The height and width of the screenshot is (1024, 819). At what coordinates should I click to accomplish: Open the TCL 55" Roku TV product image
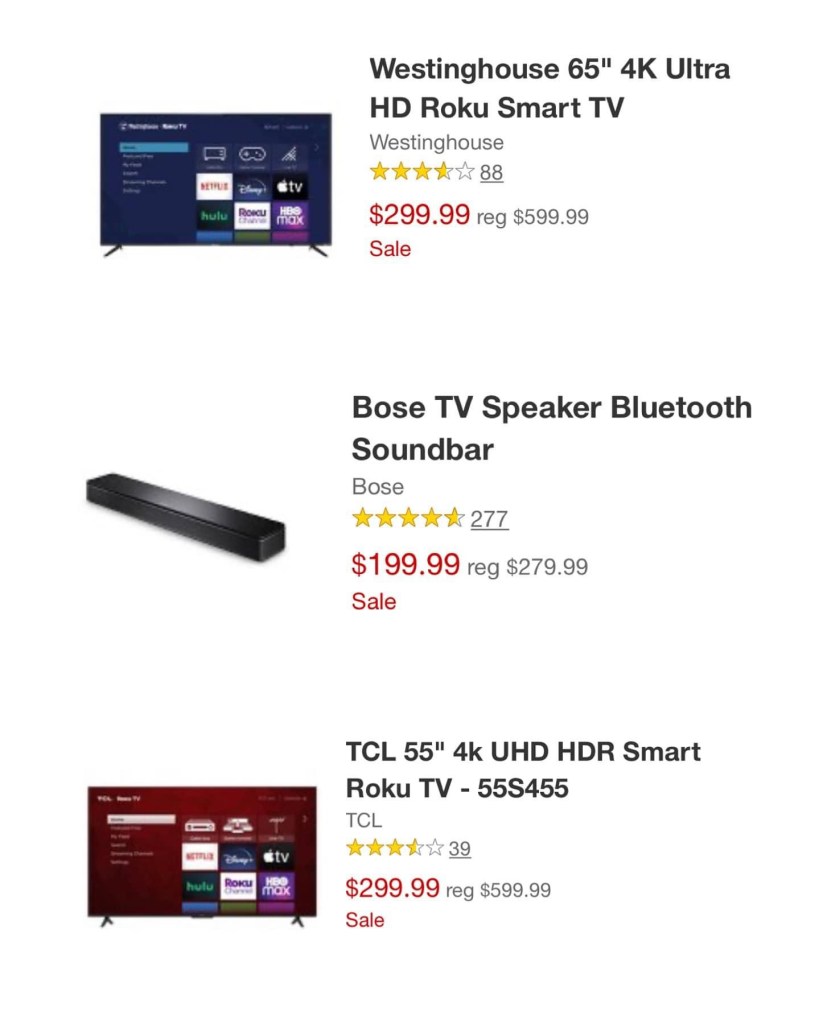[201, 855]
